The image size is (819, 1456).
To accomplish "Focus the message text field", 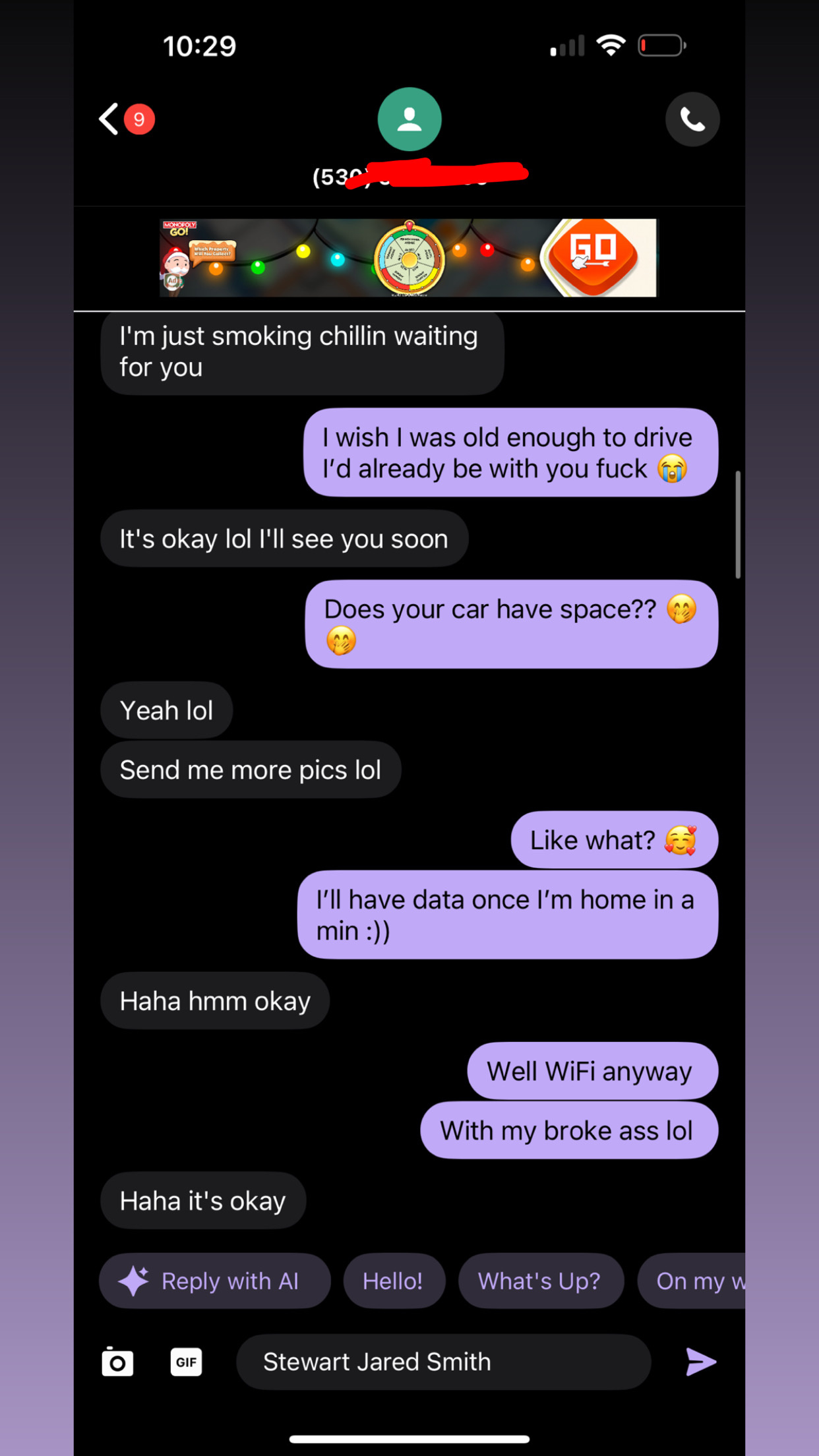I will pyautogui.click(x=443, y=1362).
